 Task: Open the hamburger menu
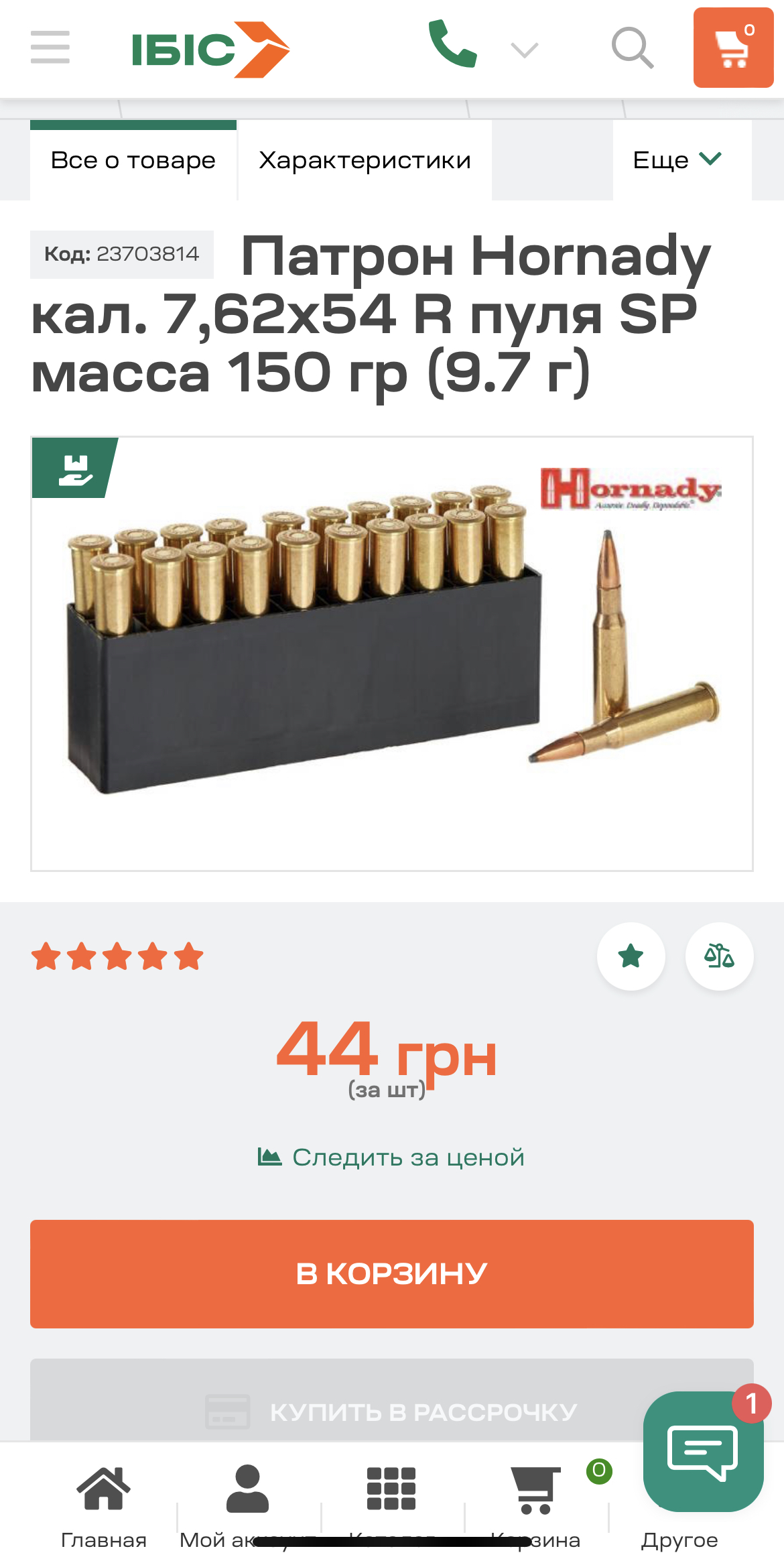(50, 48)
